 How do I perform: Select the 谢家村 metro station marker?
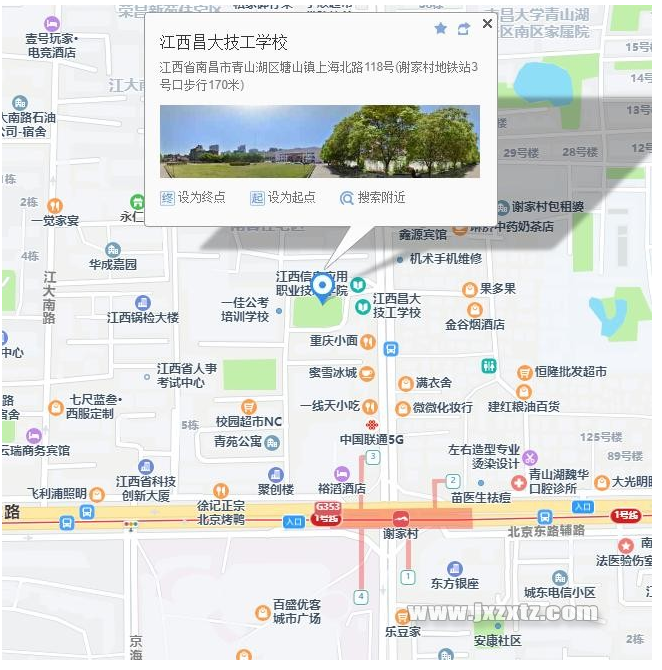pos(401,518)
